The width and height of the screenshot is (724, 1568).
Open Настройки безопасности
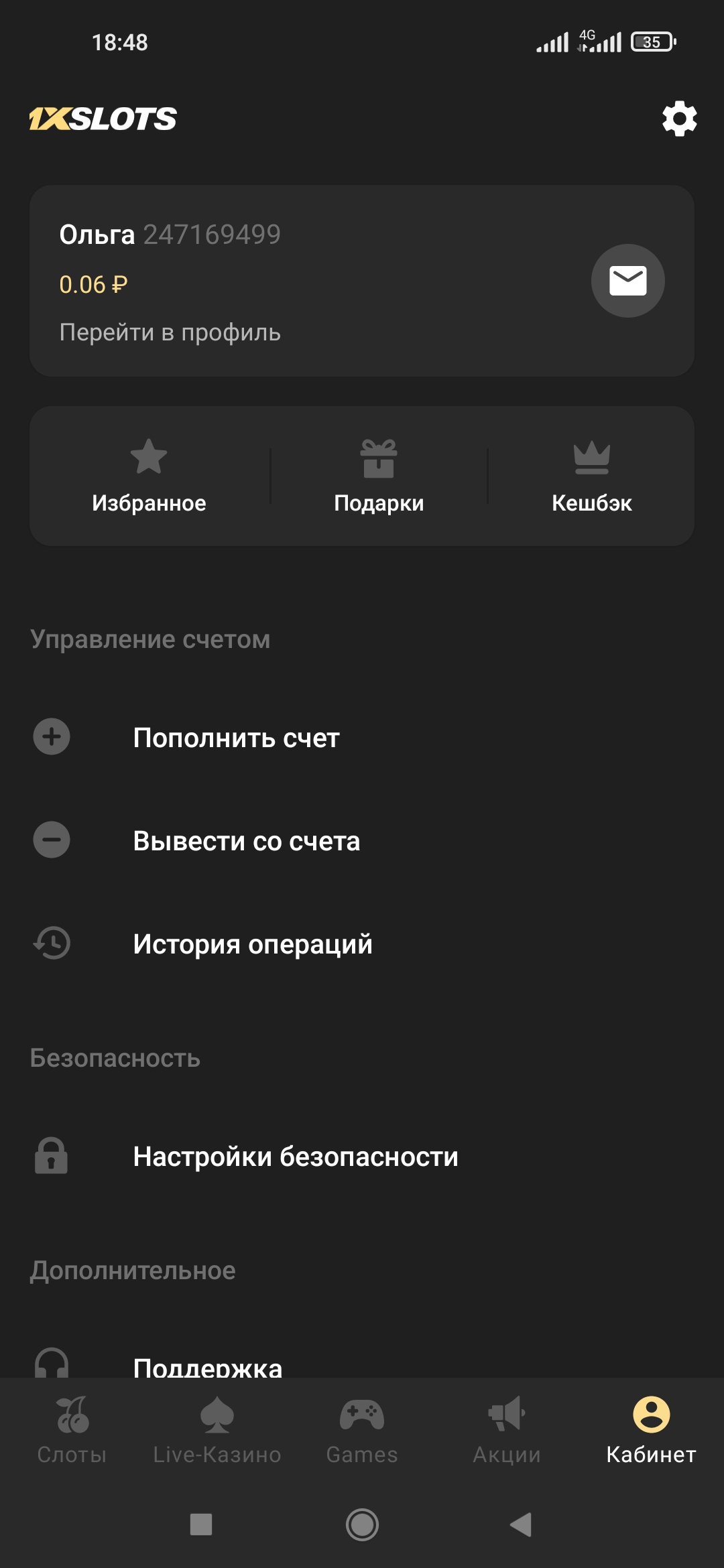point(295,1157)
